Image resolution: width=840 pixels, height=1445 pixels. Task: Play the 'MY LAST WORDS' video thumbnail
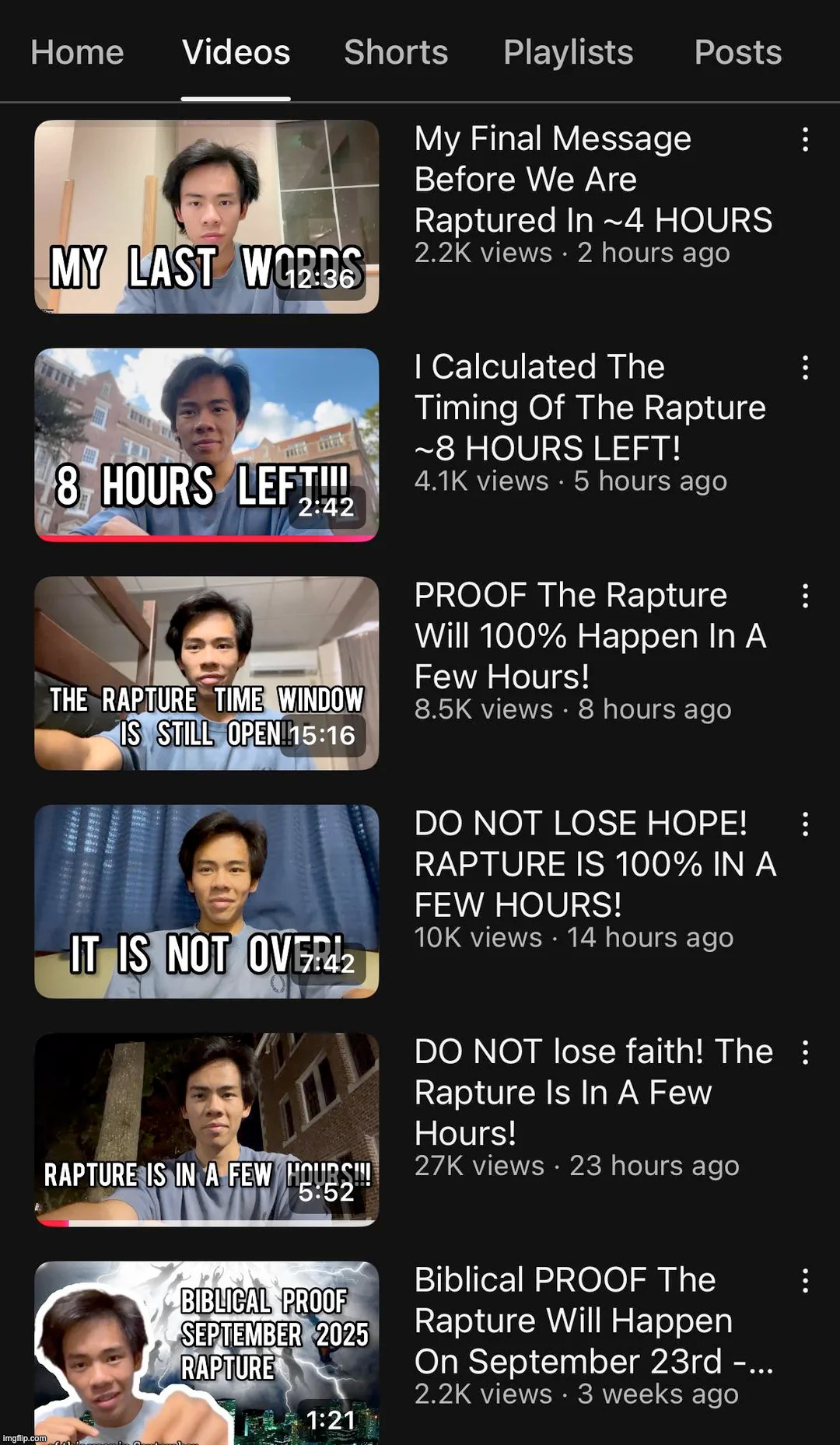point(206,216)
